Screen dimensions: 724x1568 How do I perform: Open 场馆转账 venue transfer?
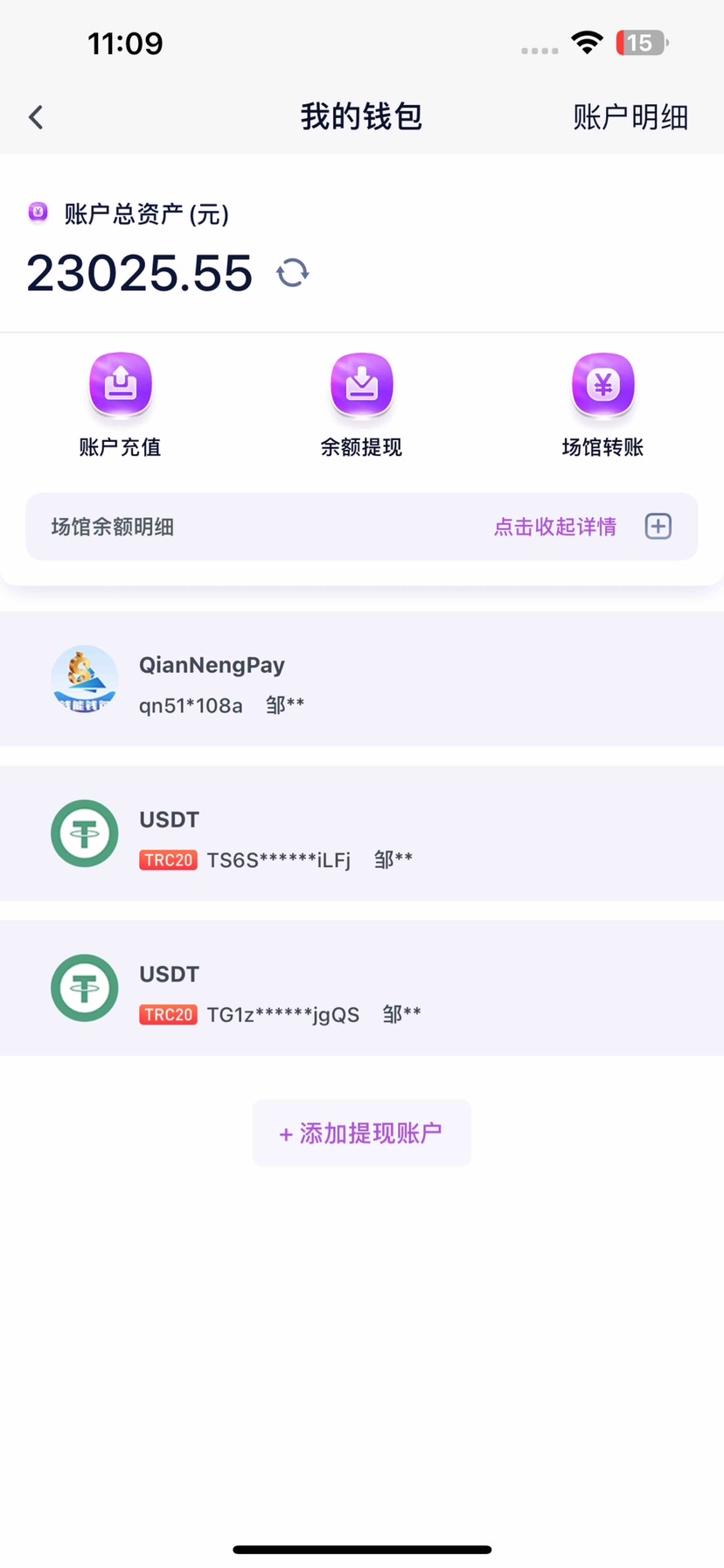click(602, 403)
